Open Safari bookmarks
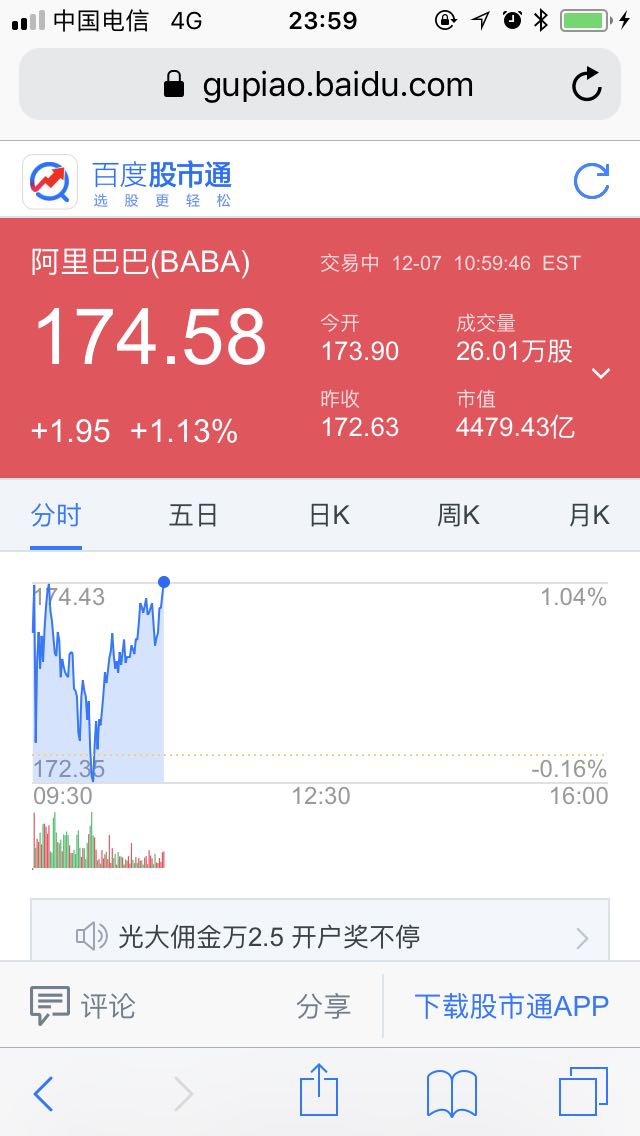The height and width of the screenshot is (1136, 640). (x=452, y=1093)
